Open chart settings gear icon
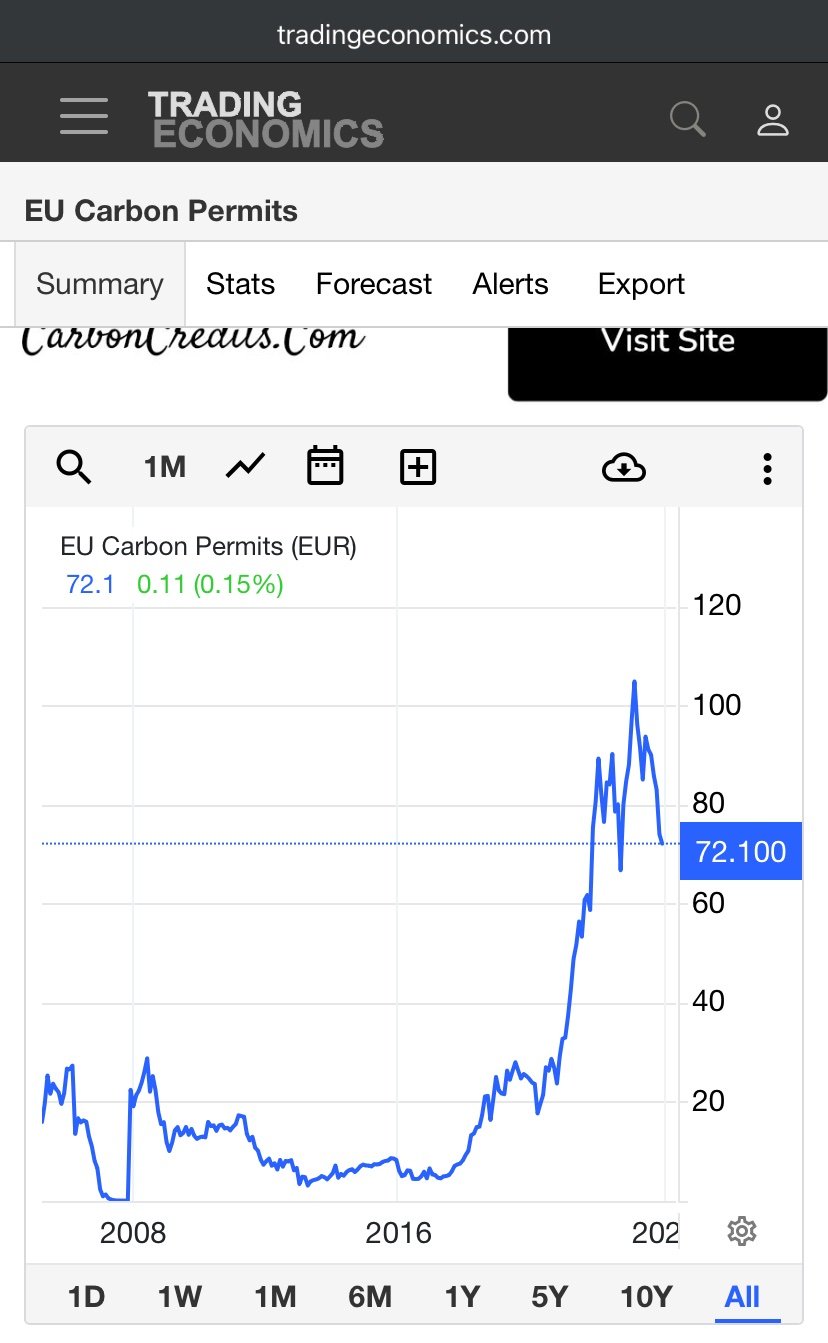 tap(741, 1231)
